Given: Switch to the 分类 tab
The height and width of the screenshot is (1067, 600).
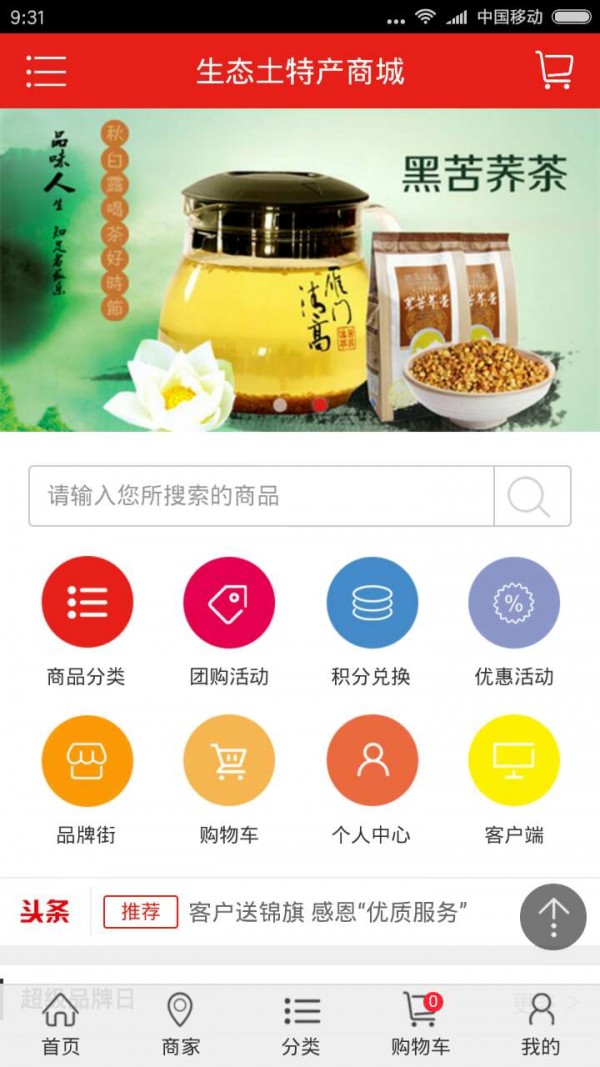Looking at the screenshot, I should pyautogui.click(x=300, y=1025).
